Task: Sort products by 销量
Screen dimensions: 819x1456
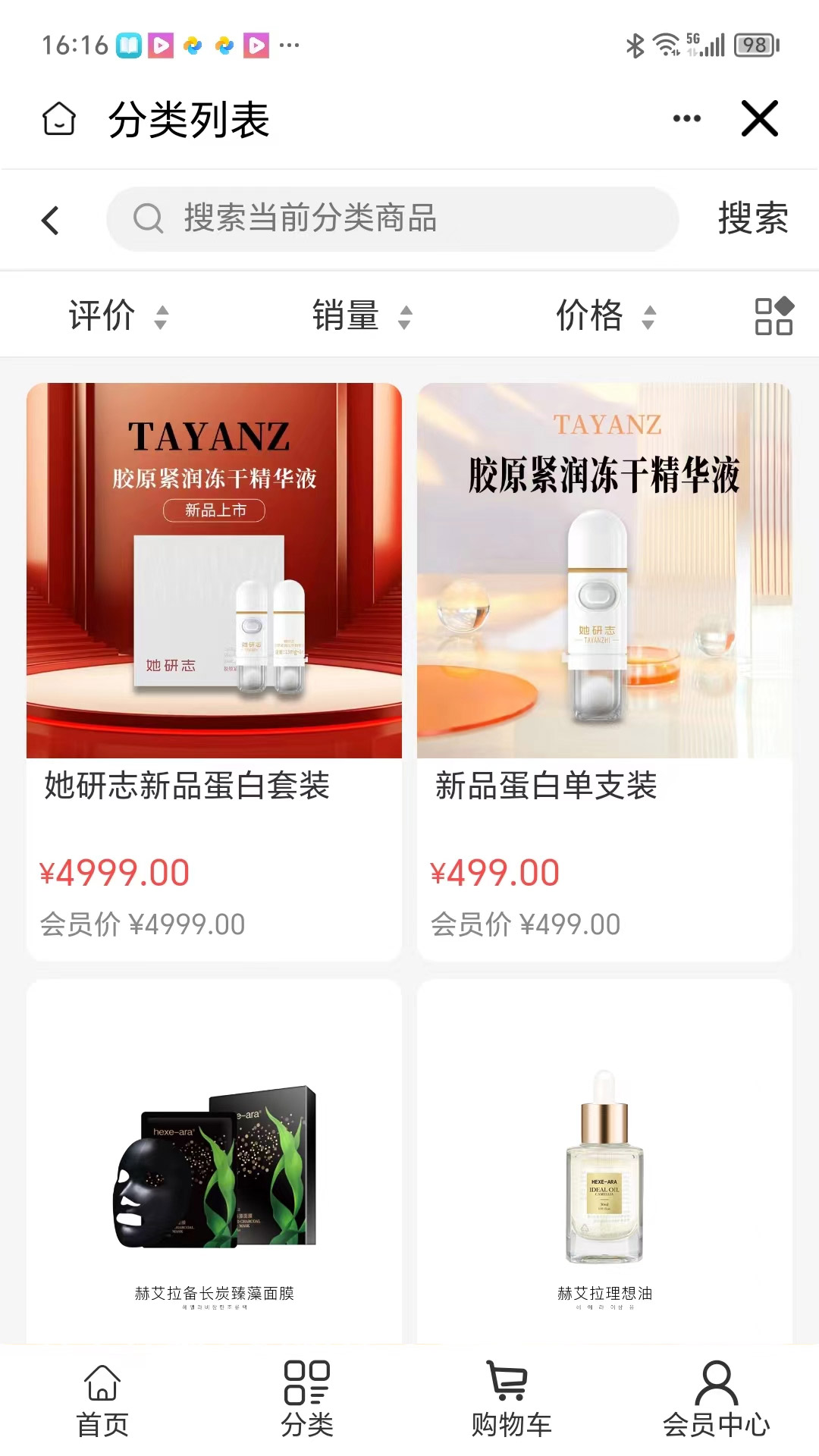Action: pos(362,315)
